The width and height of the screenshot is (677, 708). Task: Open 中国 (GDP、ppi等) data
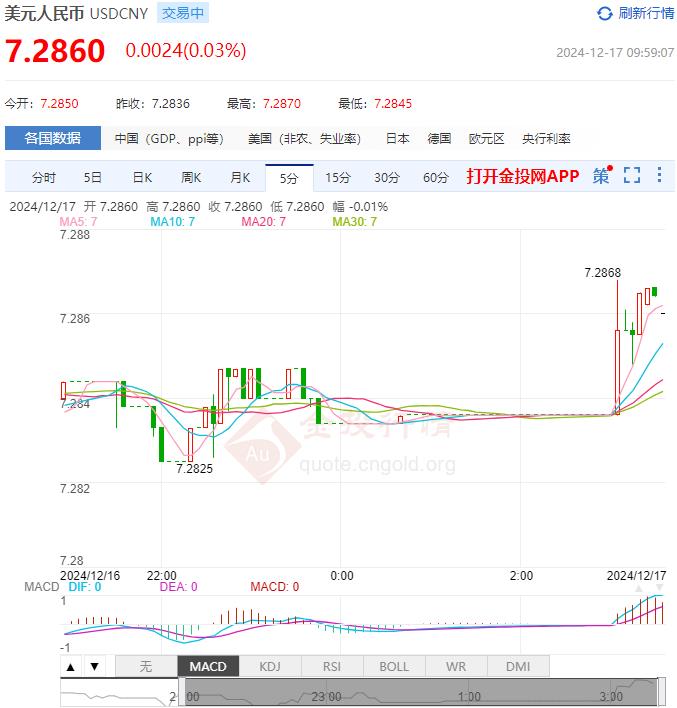tap(169, 139)
